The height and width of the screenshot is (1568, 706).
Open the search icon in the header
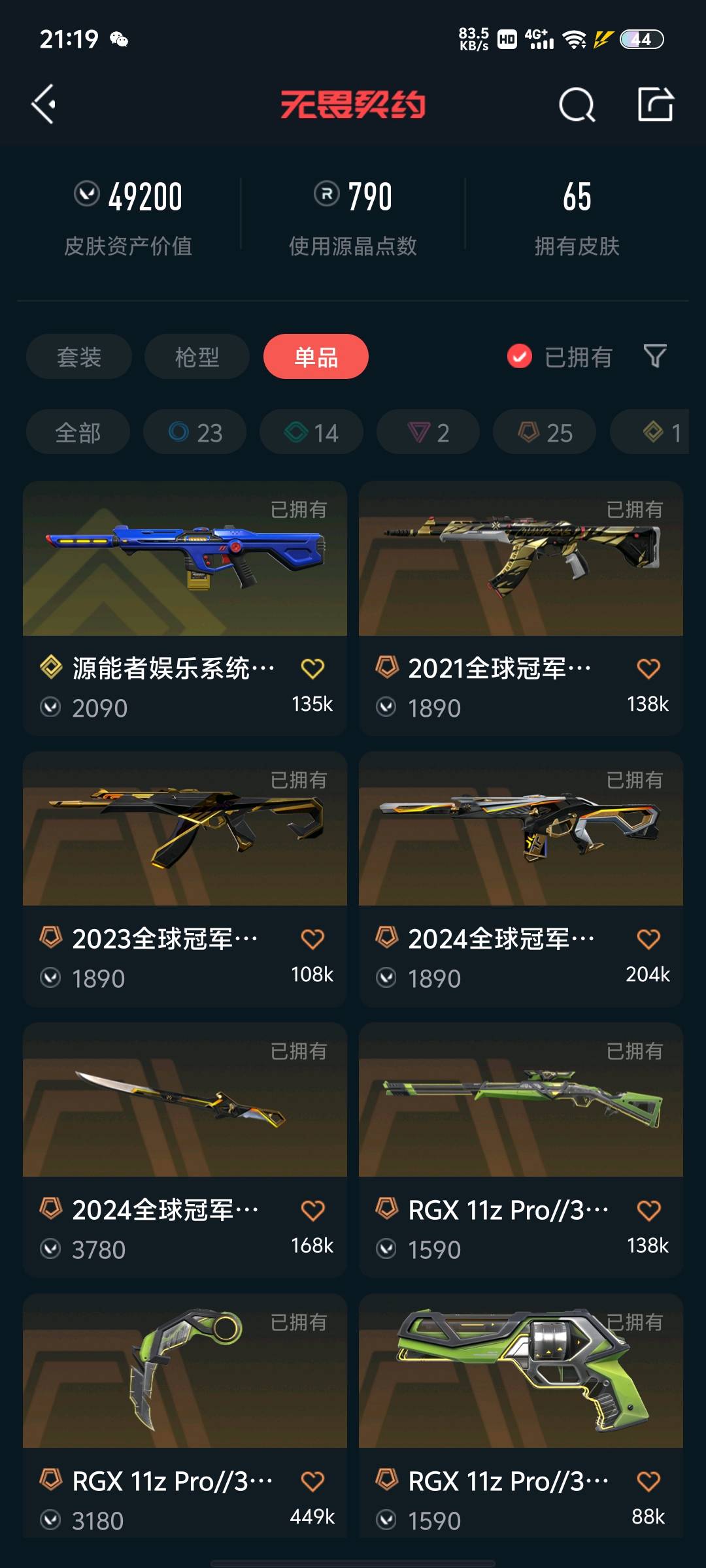(x=577, y=105)
